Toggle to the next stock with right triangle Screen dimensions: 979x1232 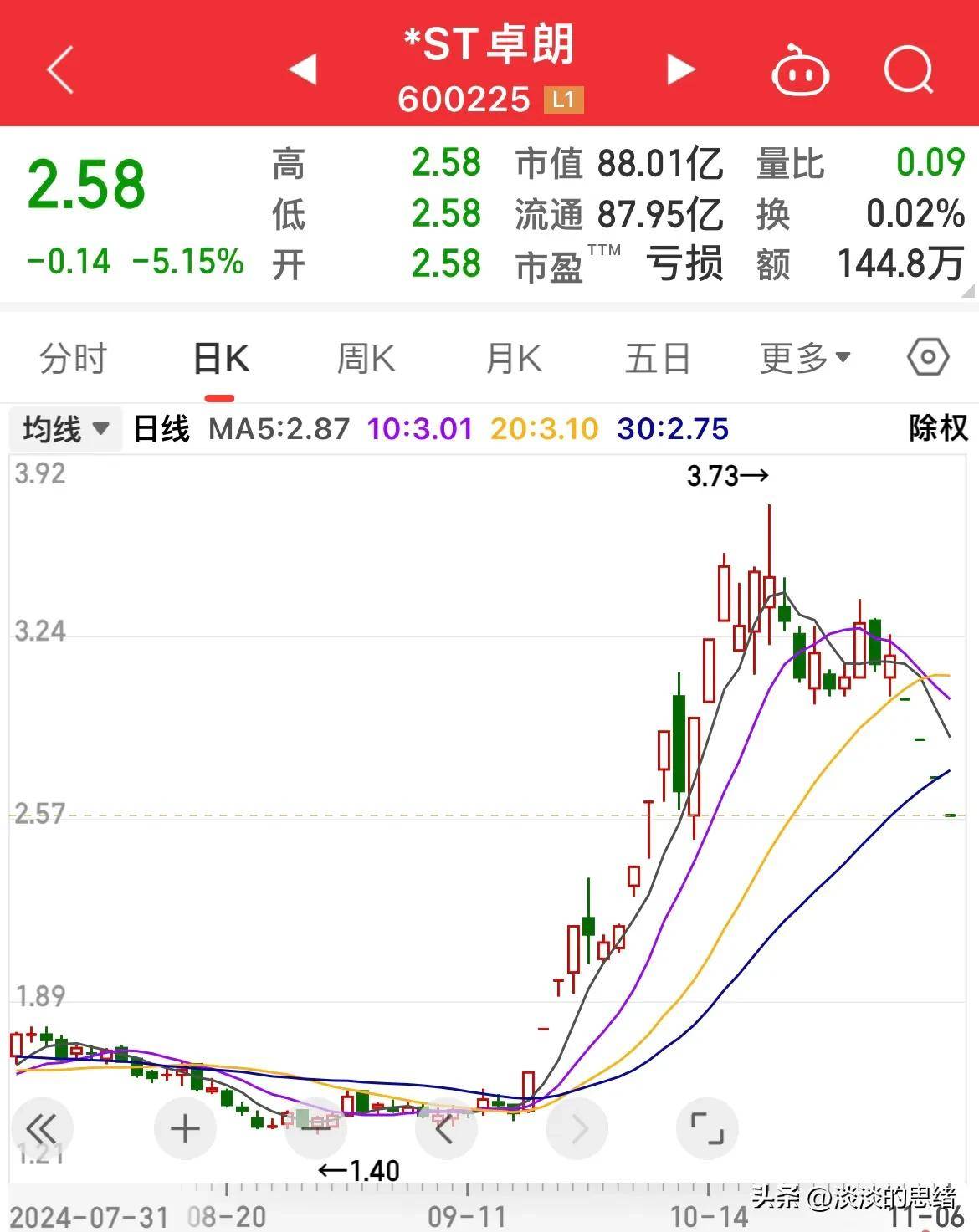point(680,71)
